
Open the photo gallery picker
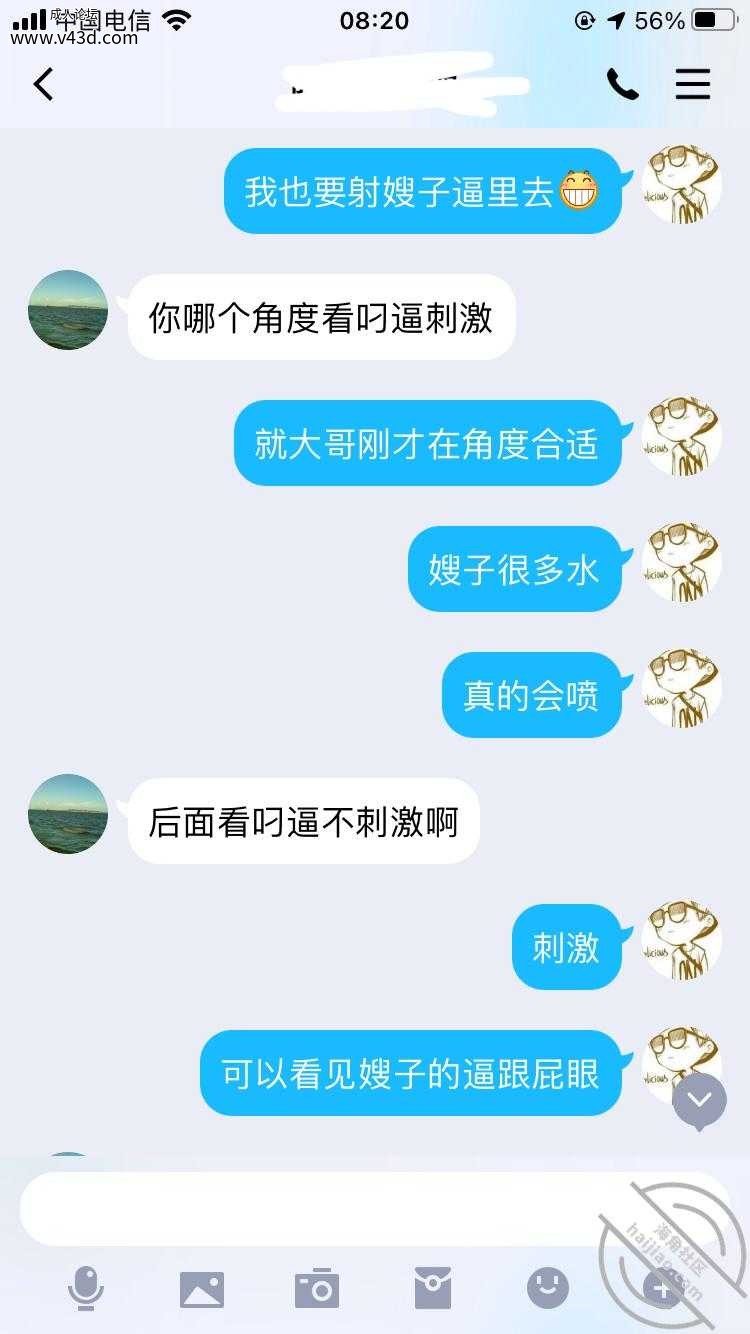pos(202,1289)
